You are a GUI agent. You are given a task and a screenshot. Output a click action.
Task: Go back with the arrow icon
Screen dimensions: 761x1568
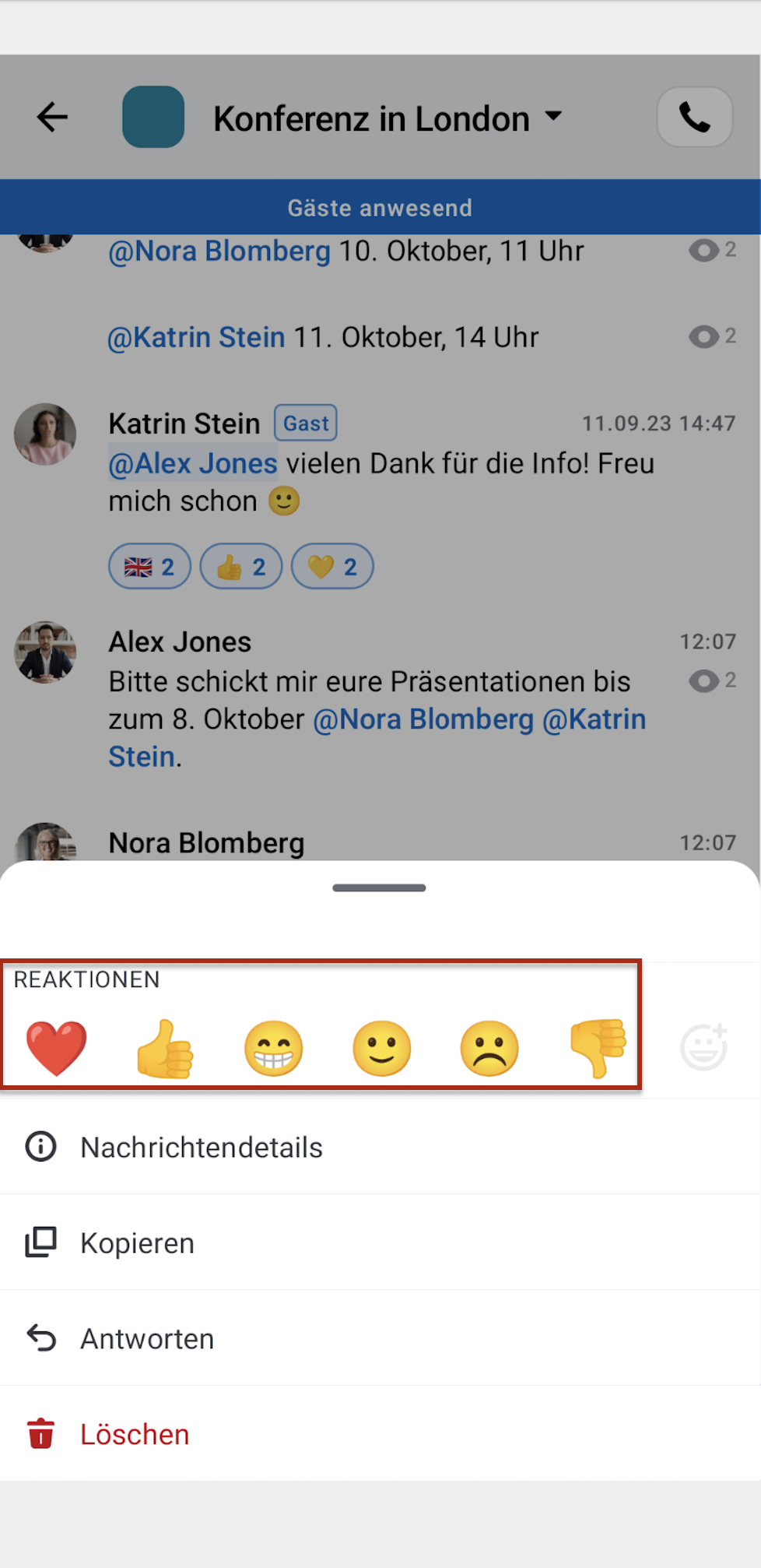(53, 118)
